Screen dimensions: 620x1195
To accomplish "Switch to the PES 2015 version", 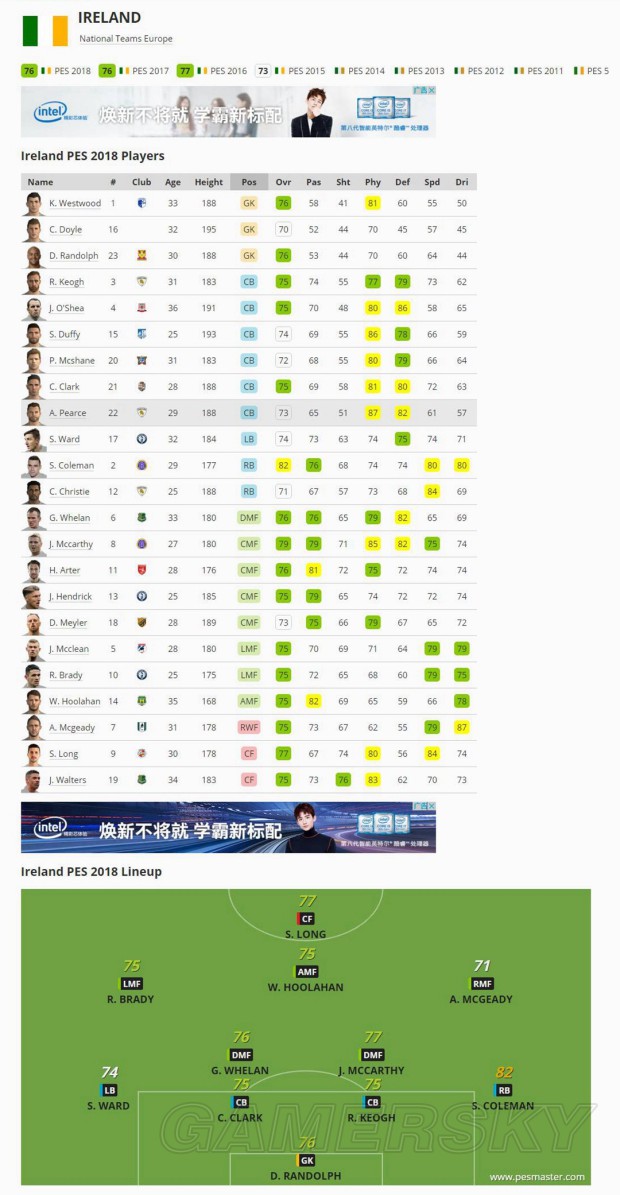I will click(305, 71).
